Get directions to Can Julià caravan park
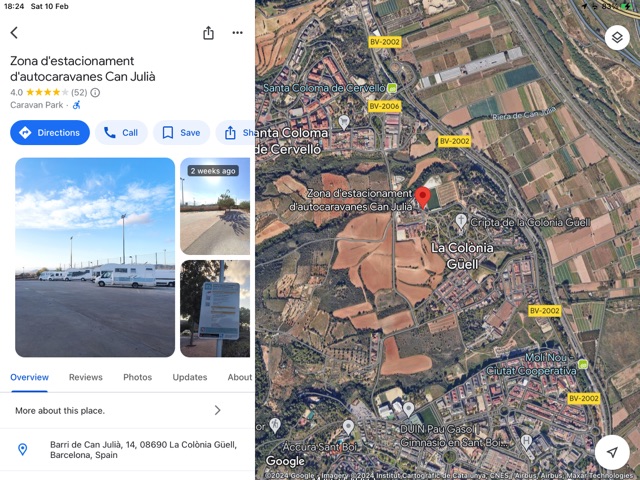 pos(50,133)
